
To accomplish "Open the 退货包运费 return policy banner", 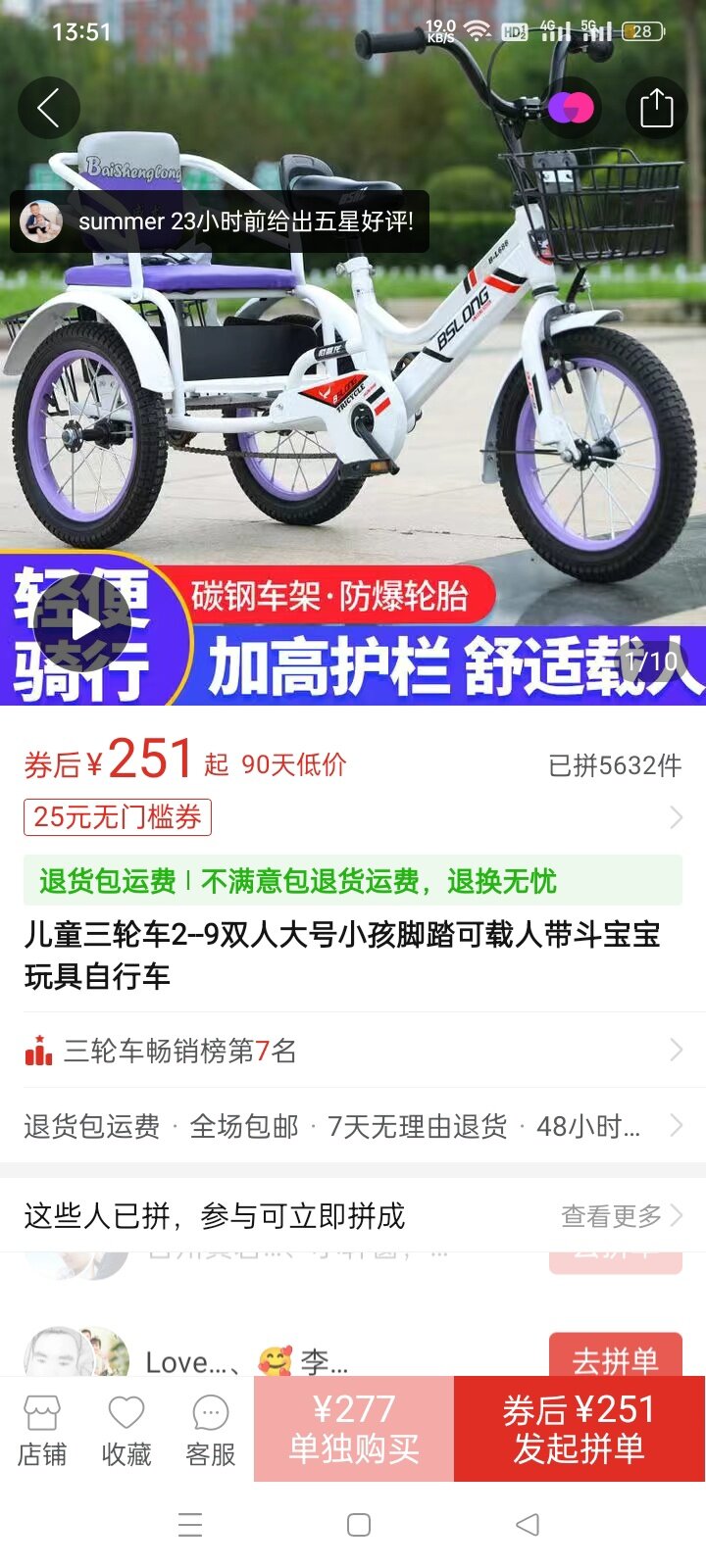I will pos(353,880).
